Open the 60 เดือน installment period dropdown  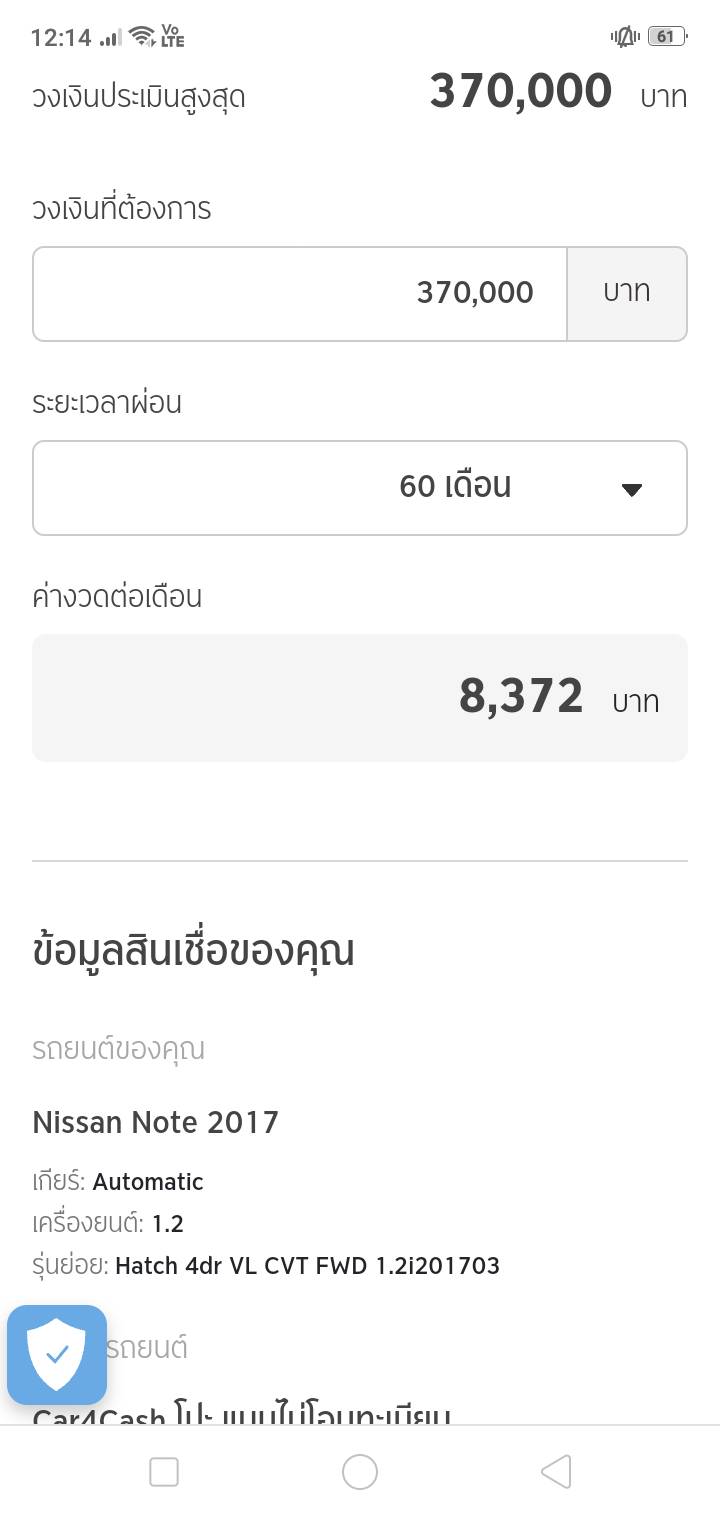click(x=360, y=488)
